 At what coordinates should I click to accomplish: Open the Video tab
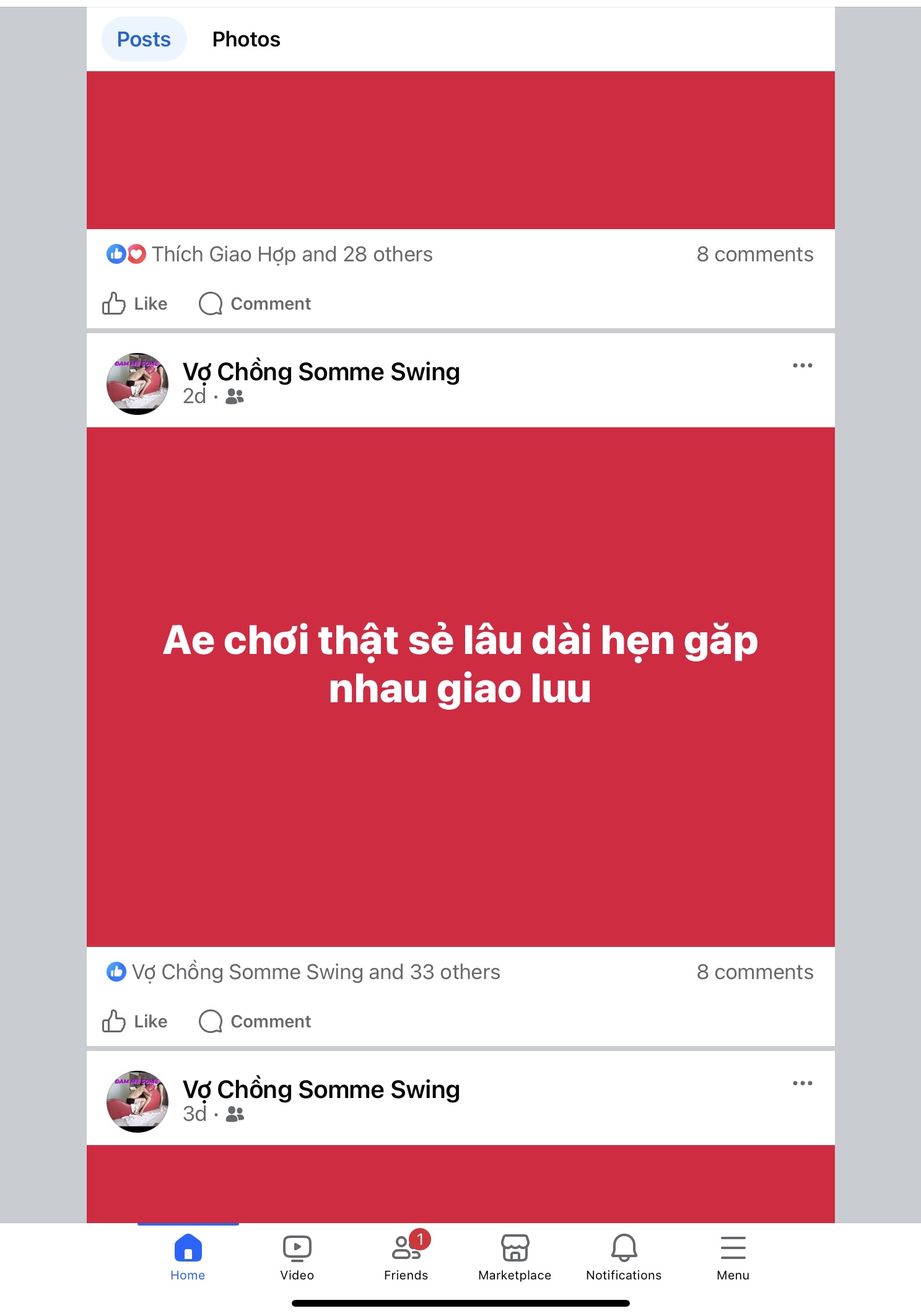(297, 1257)
